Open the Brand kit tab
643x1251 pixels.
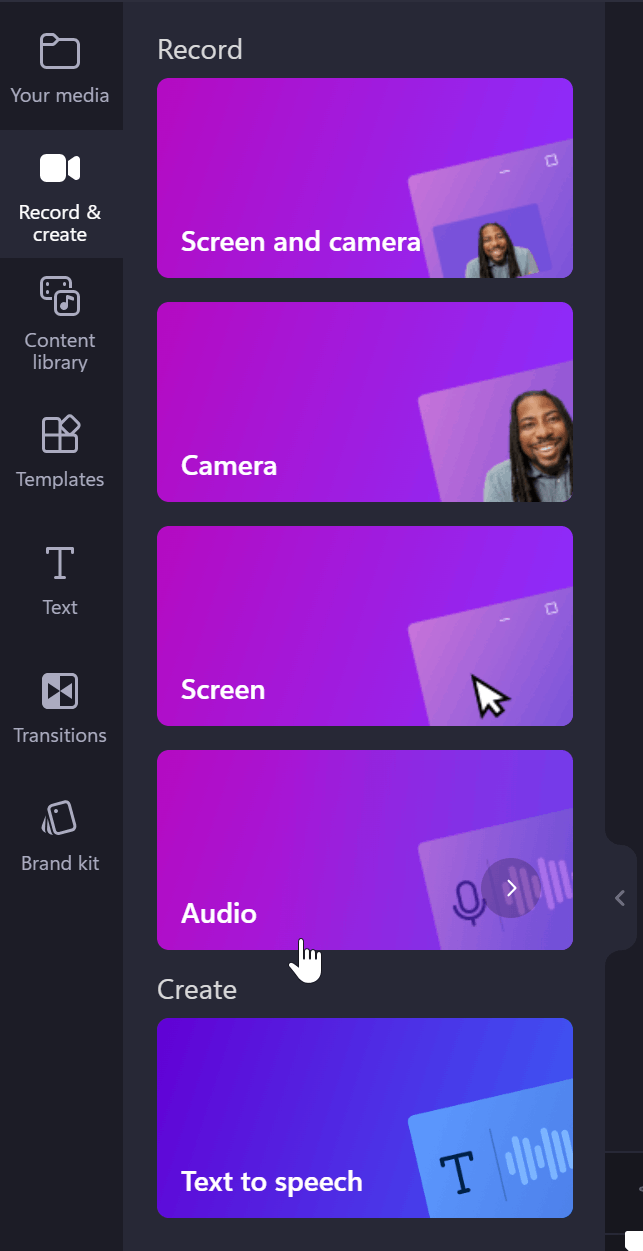click(x=60, y=836)
